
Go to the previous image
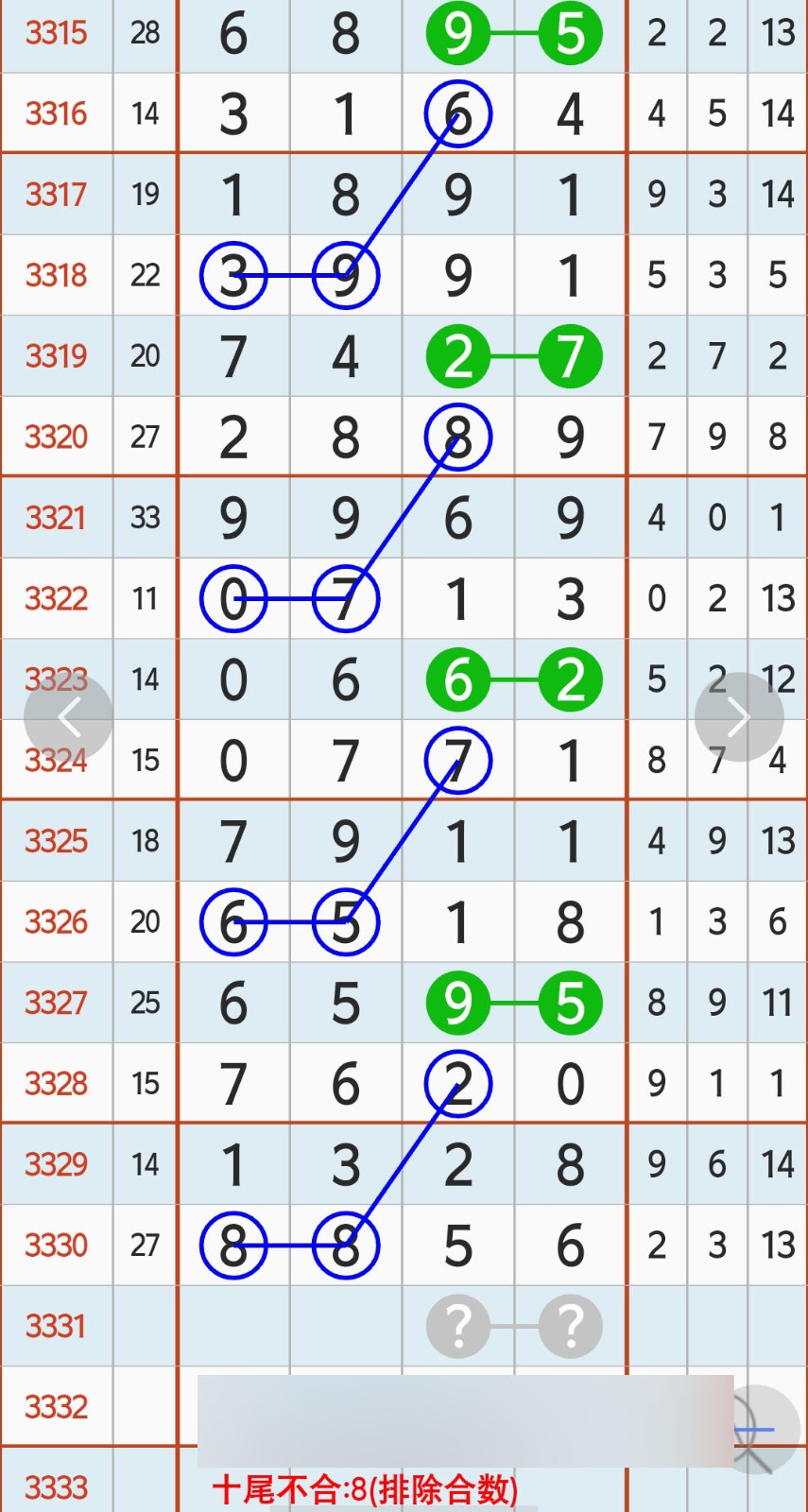(x=68, y=718)
